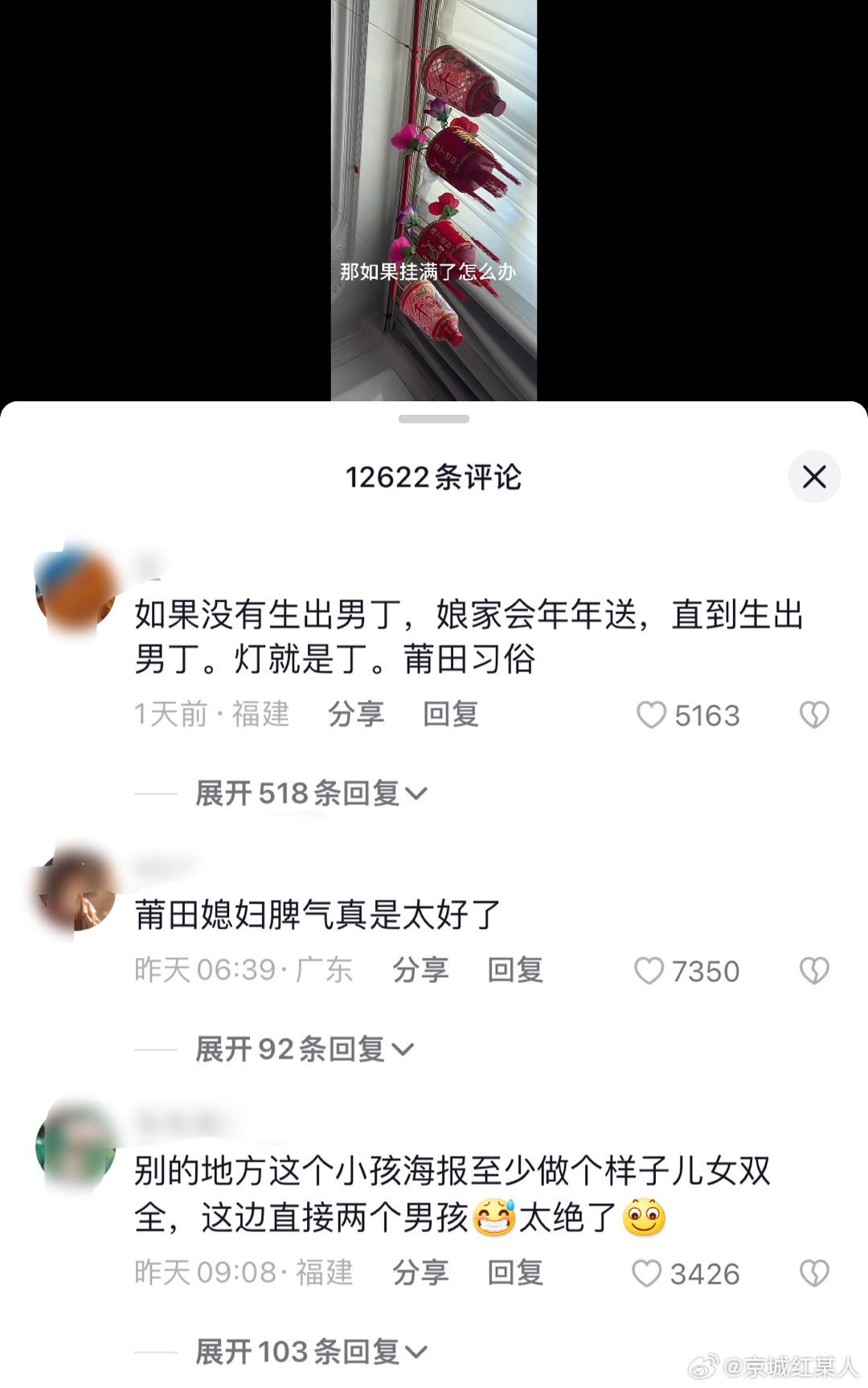868x1388 pixels.
Task: Like the comment about 莆田习俗
Action: [651, 714]
